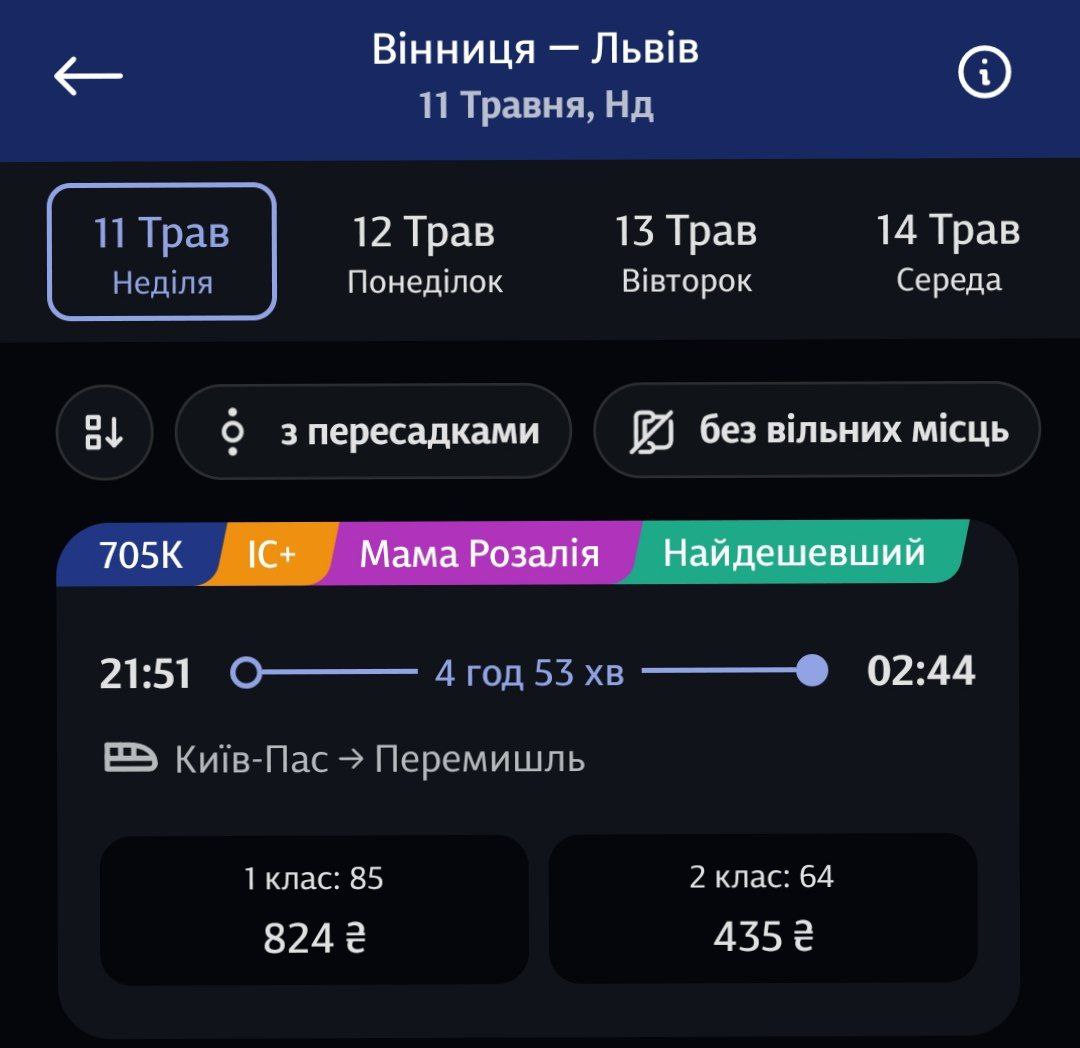Open the route info icon

pyautogui.click(x=984, y=73)
